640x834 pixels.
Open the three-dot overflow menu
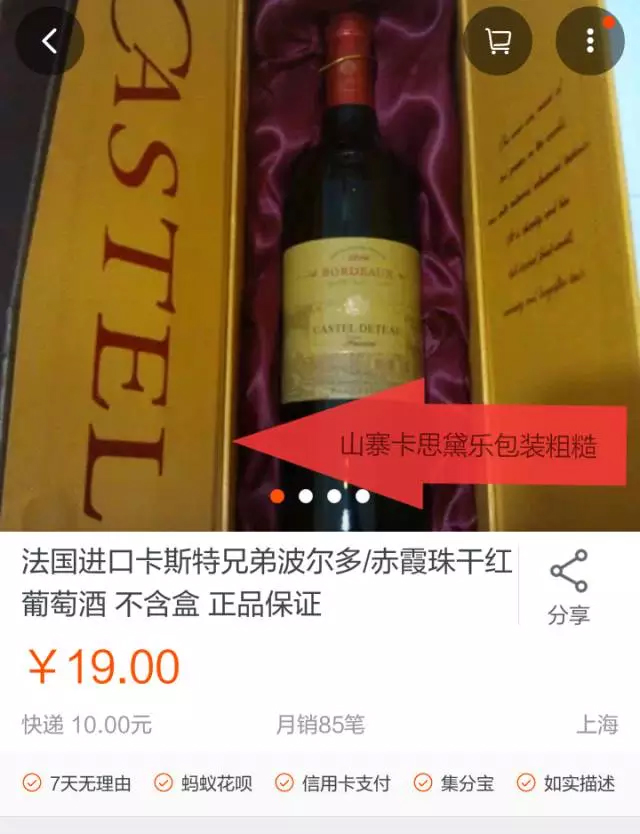pos(590,41)
